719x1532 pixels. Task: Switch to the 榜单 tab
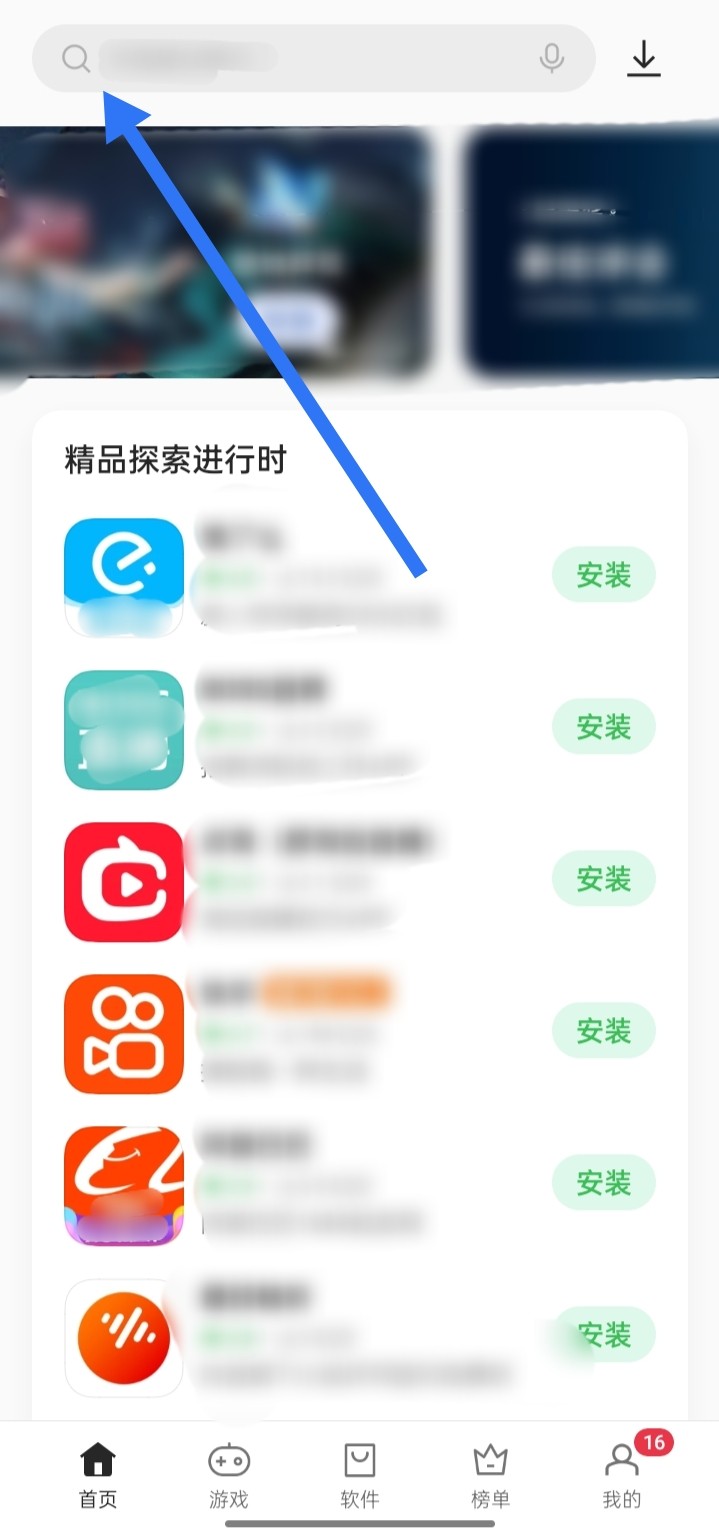pos(490,1475)
